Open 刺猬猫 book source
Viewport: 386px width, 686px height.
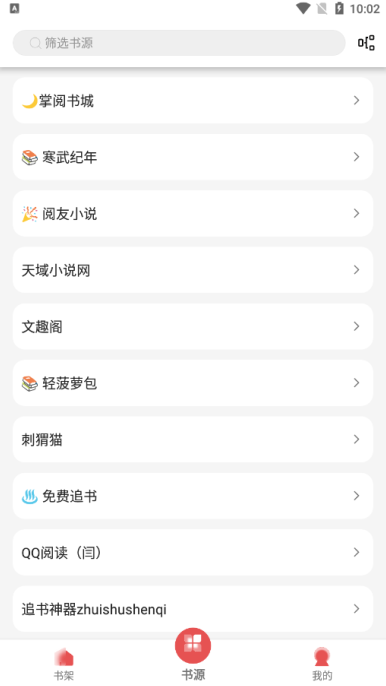tap(193, 439)
